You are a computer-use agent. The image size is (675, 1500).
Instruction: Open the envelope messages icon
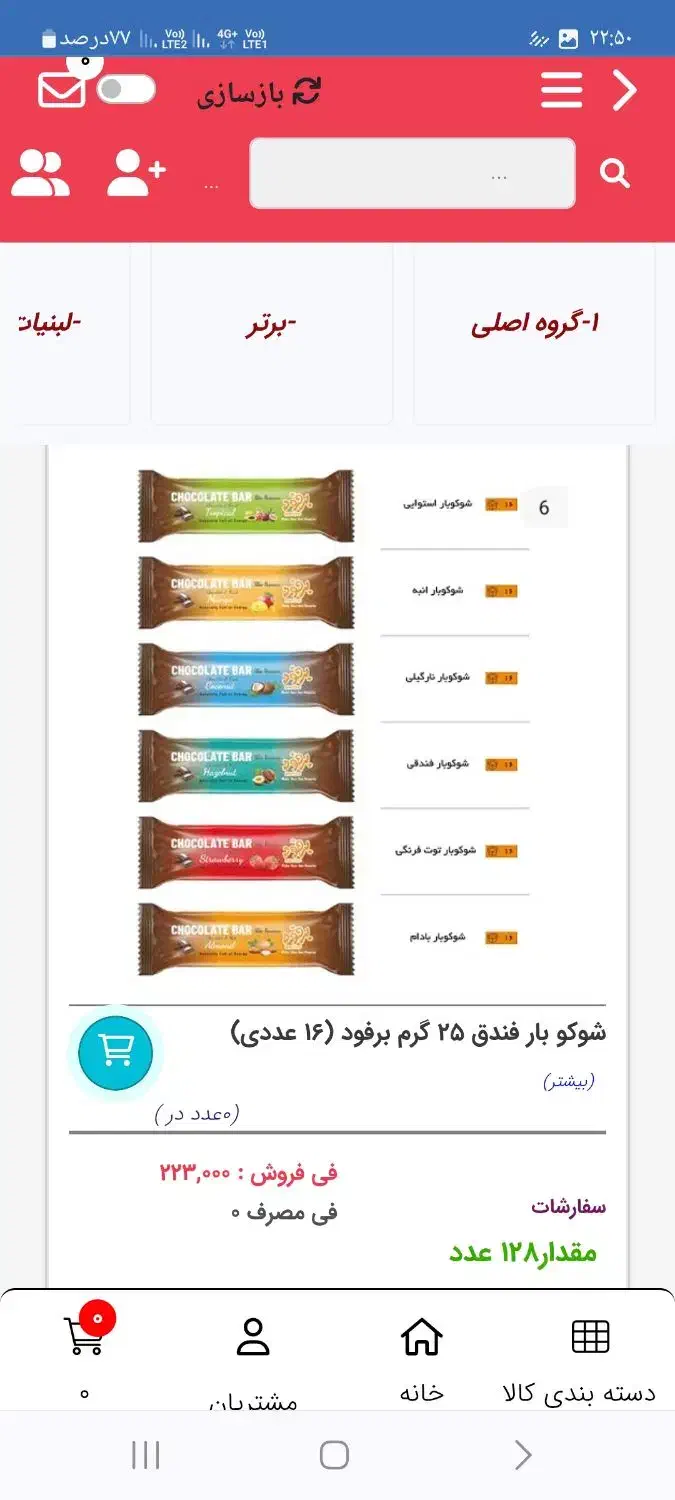[61, 89]
